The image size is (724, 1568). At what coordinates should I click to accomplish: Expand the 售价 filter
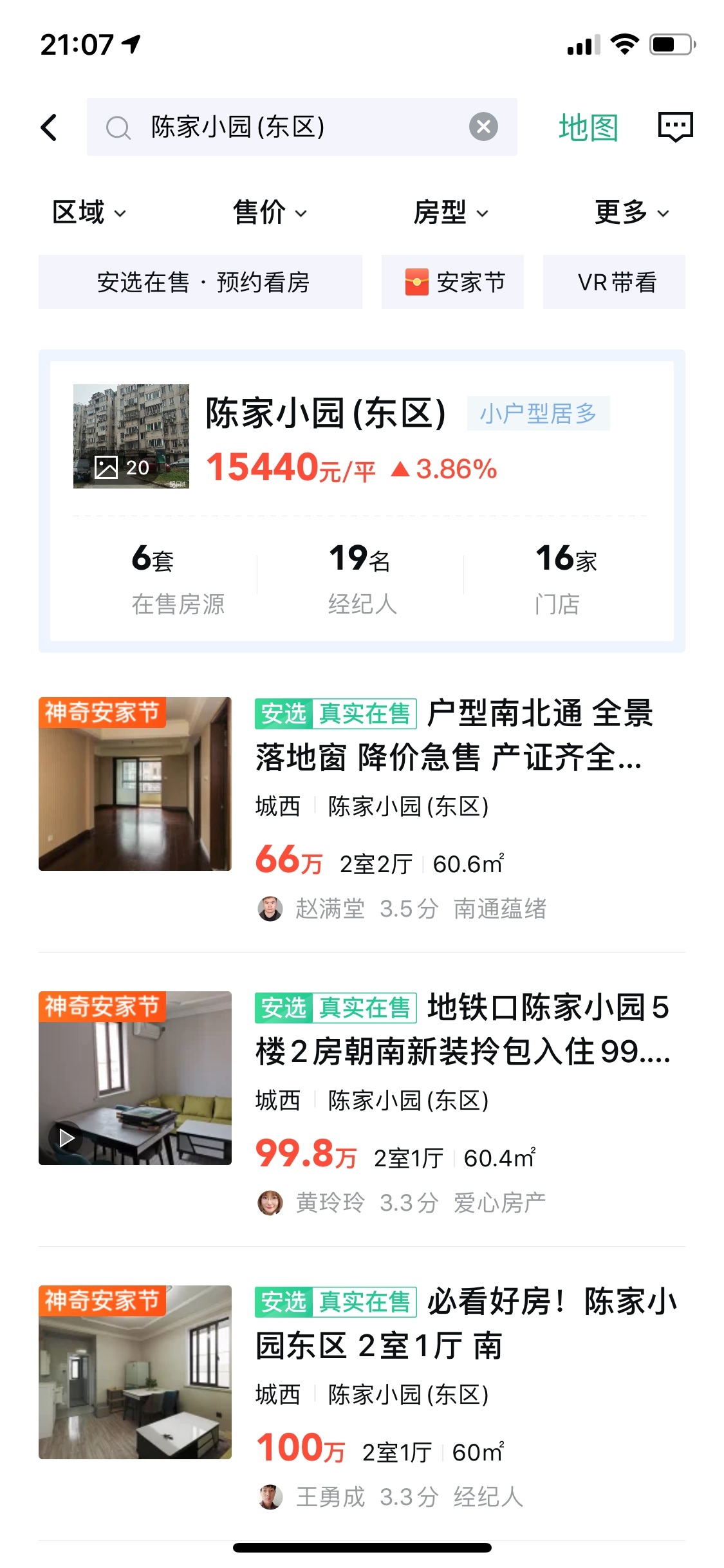coord(270,212)
